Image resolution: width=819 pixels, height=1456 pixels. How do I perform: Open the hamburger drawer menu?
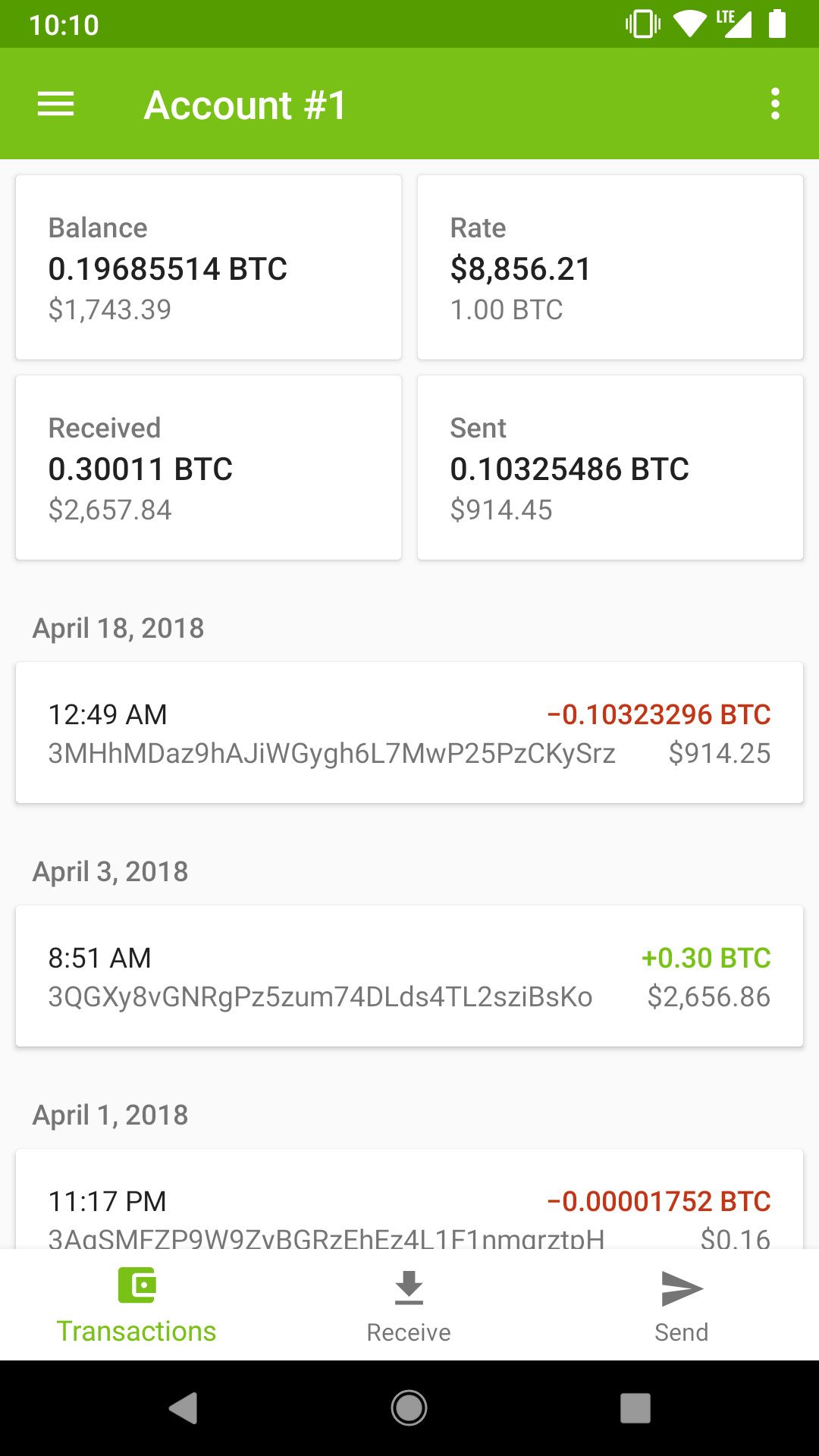pyautogui.click(x=56, y=104)
